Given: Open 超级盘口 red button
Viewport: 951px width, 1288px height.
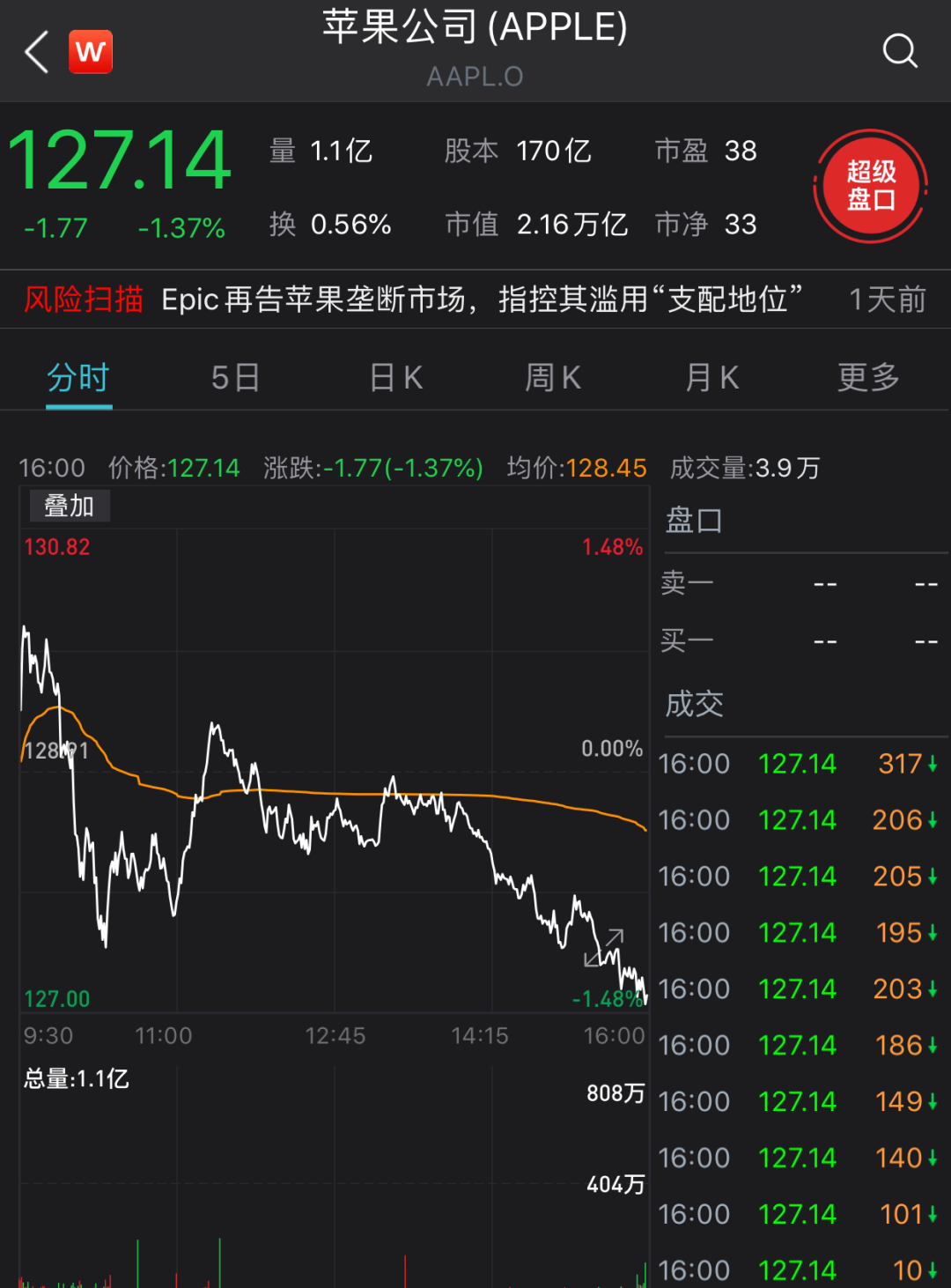Looking at the screenshot, I should [871, 186].
